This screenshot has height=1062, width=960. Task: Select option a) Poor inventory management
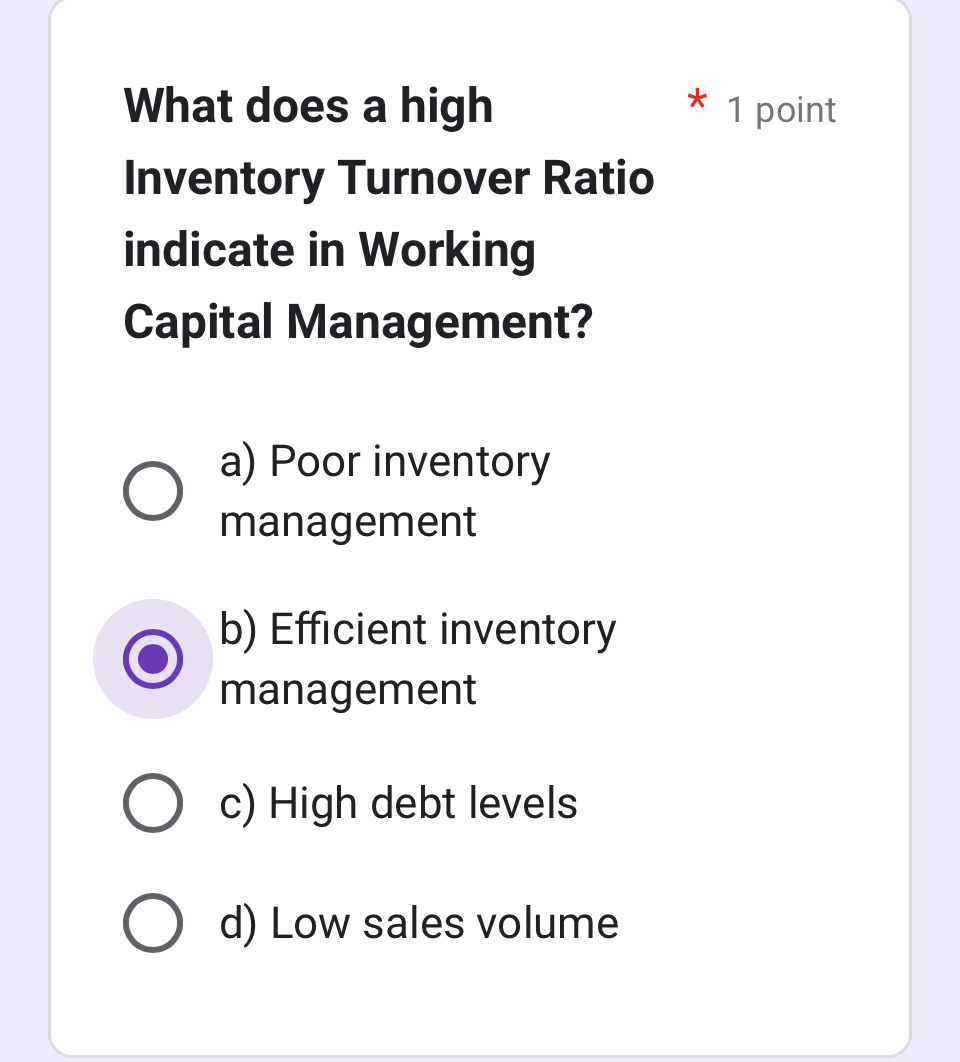(153, 491)
